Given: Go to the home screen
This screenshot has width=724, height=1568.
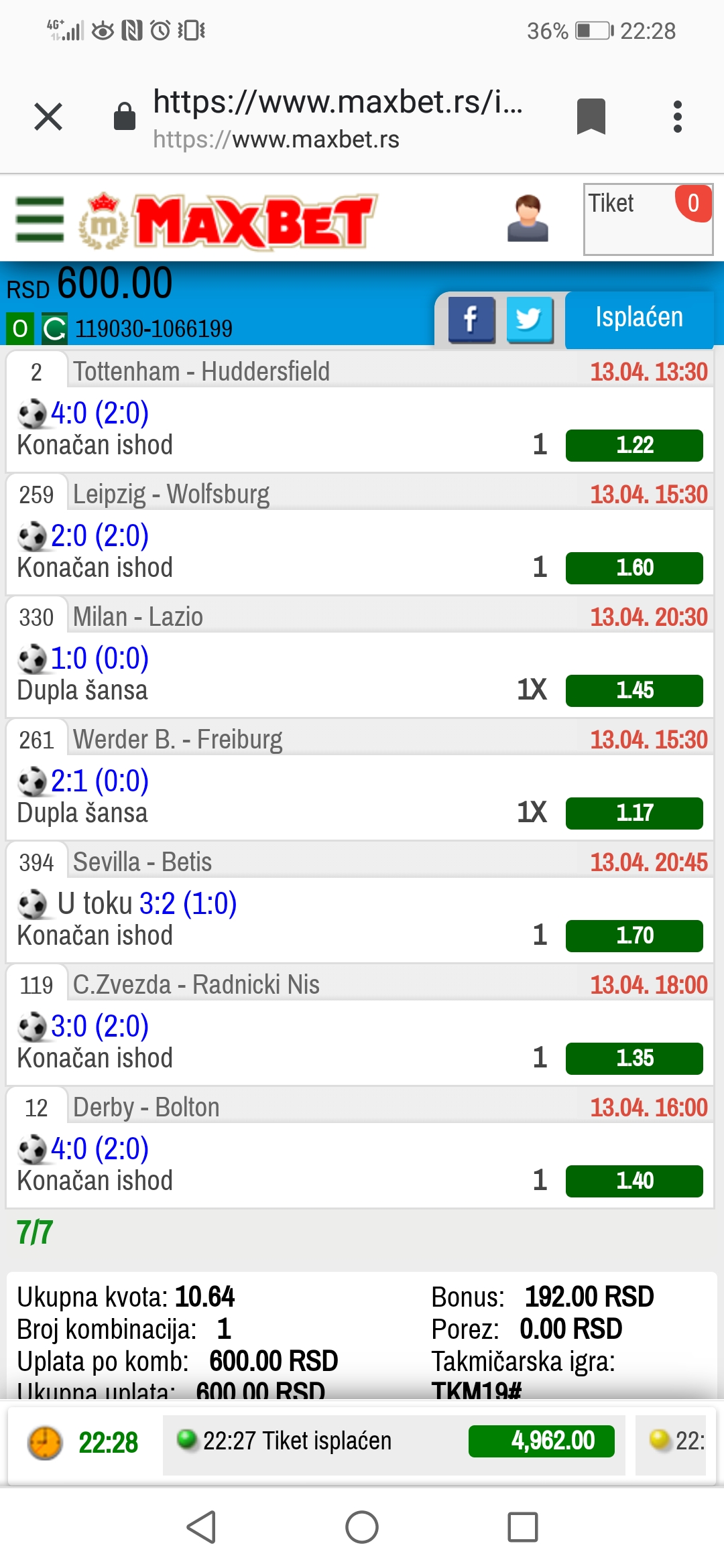Looking at the screenshot, I should click(362, 1527).
